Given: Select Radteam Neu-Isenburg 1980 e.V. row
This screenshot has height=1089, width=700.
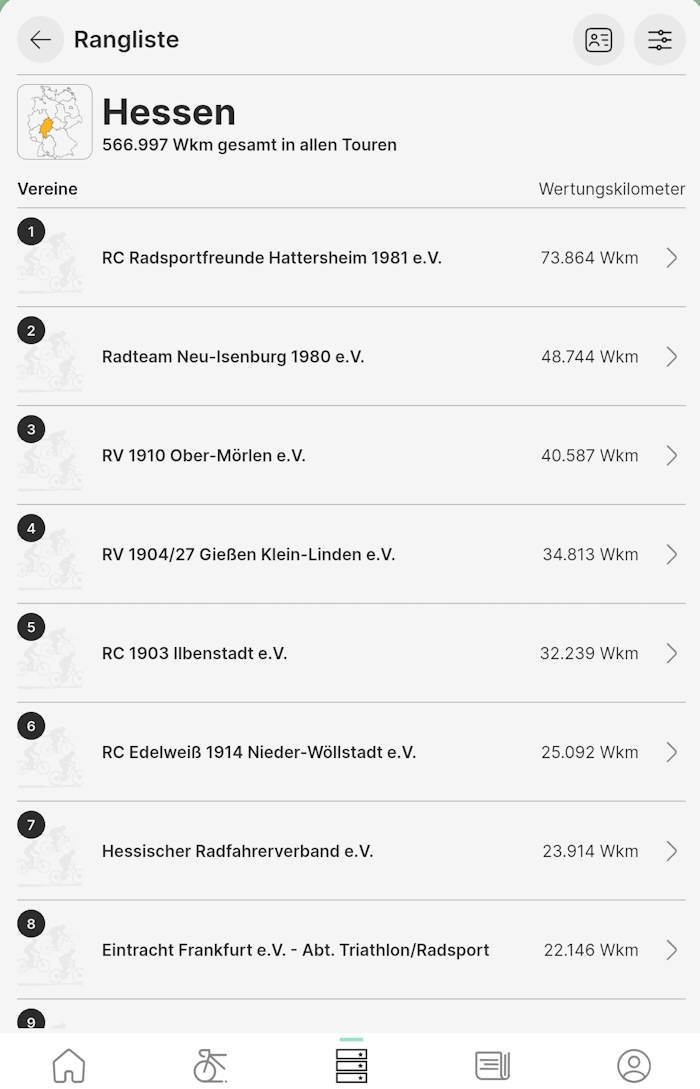Looking at the screenshot, I should (x=350, y=357).
